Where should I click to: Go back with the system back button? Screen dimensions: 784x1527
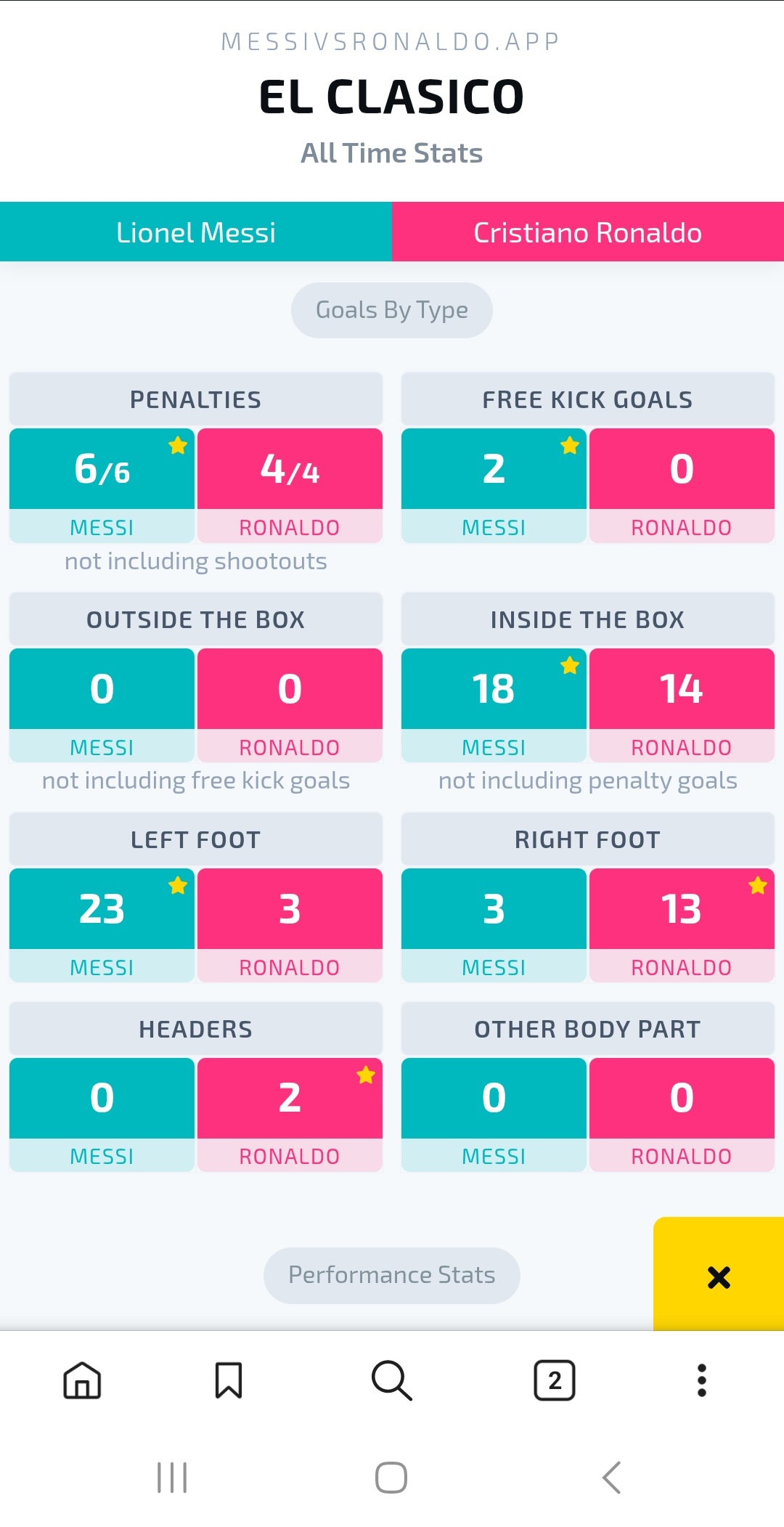611,1478
